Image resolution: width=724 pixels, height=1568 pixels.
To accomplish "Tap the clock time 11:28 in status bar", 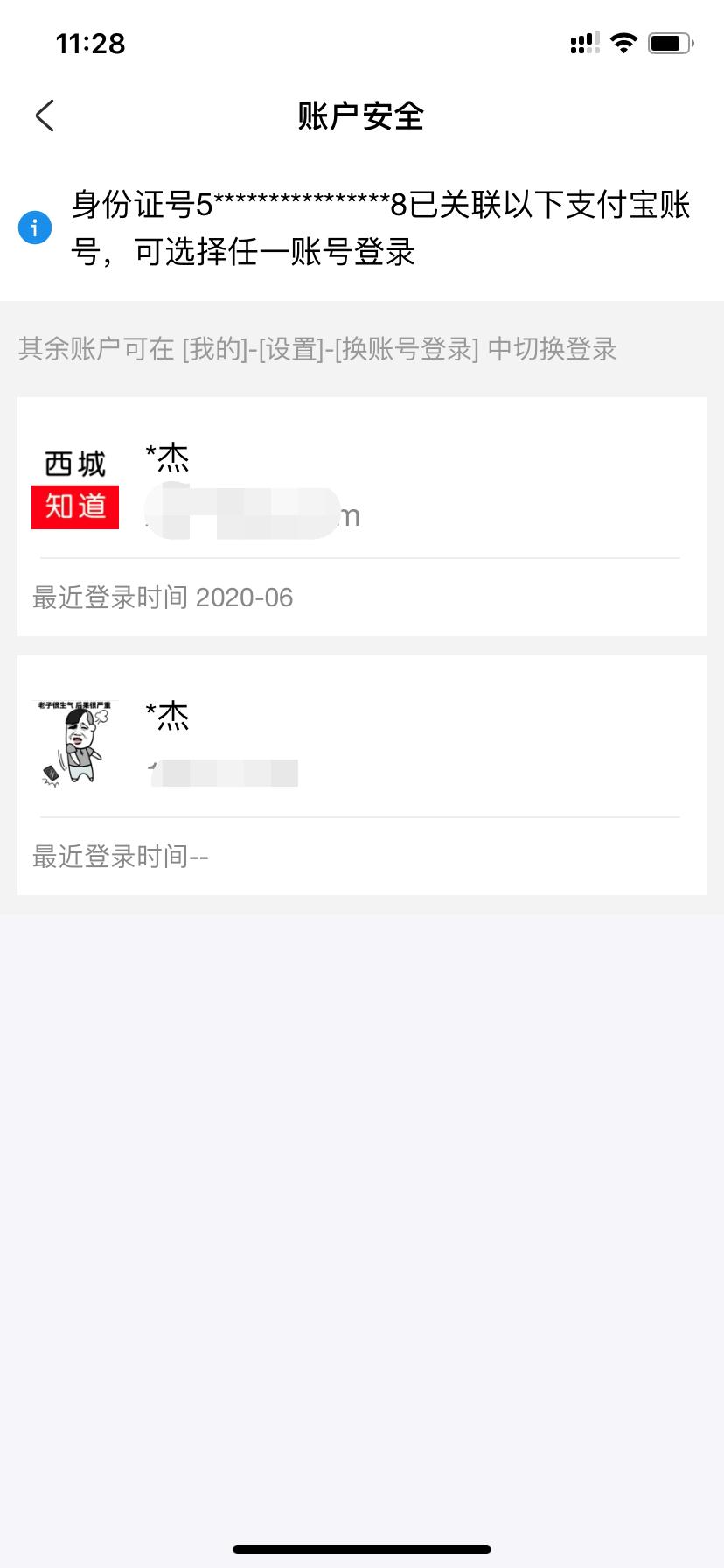I will pyautogui.click(x=90, y=44).
